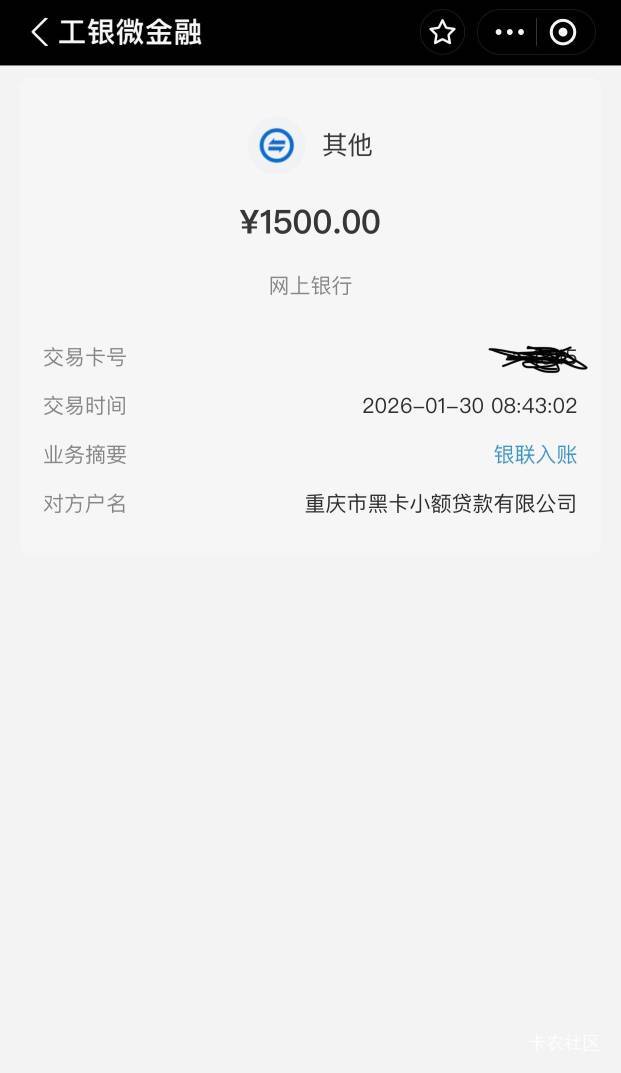Image resolution: width=621 pixels, height=1073 pixels.
Task: Open the three-dot more options menu
Action: coord(510,33)
